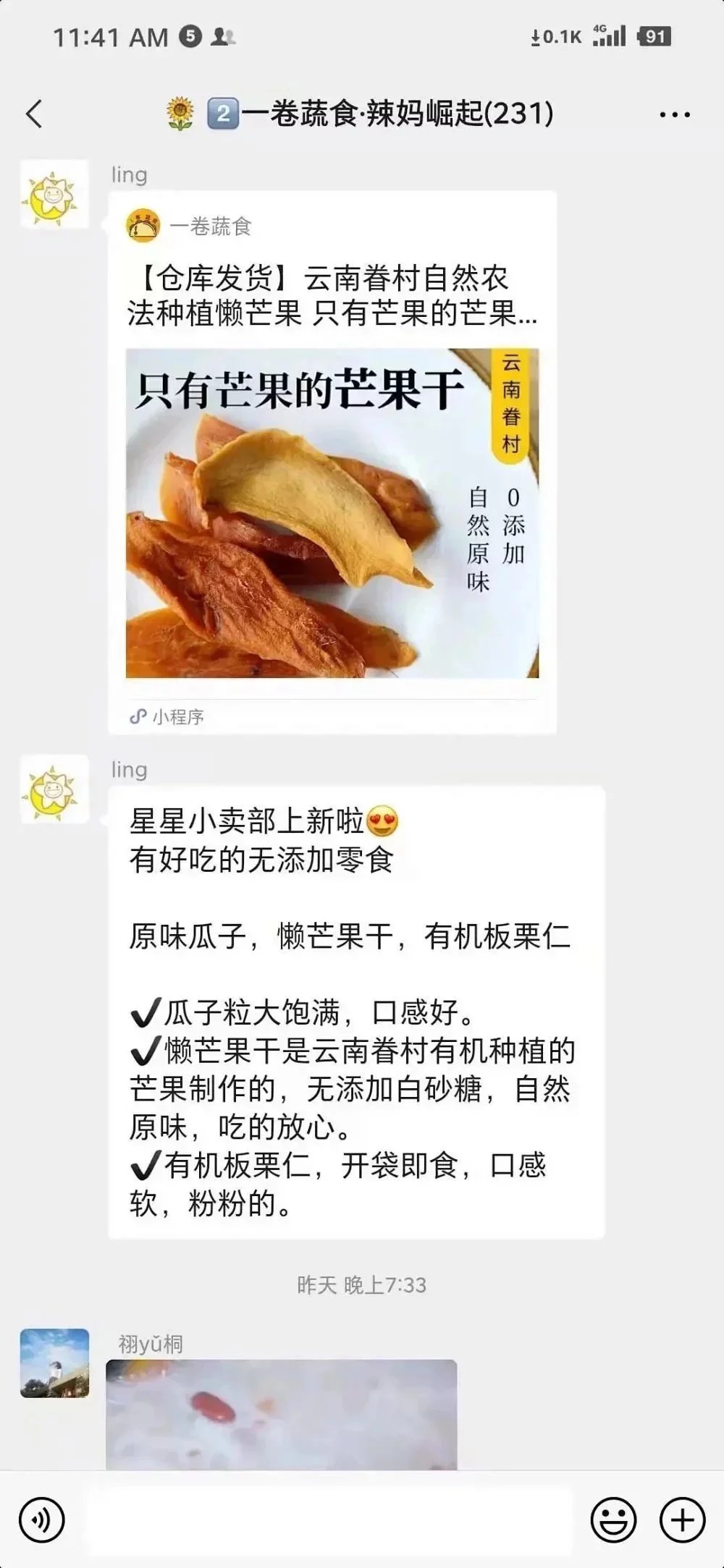Open the 一卷蔬食 mango mini program card
The image size is (724, 1568).
tap(332, 462)
